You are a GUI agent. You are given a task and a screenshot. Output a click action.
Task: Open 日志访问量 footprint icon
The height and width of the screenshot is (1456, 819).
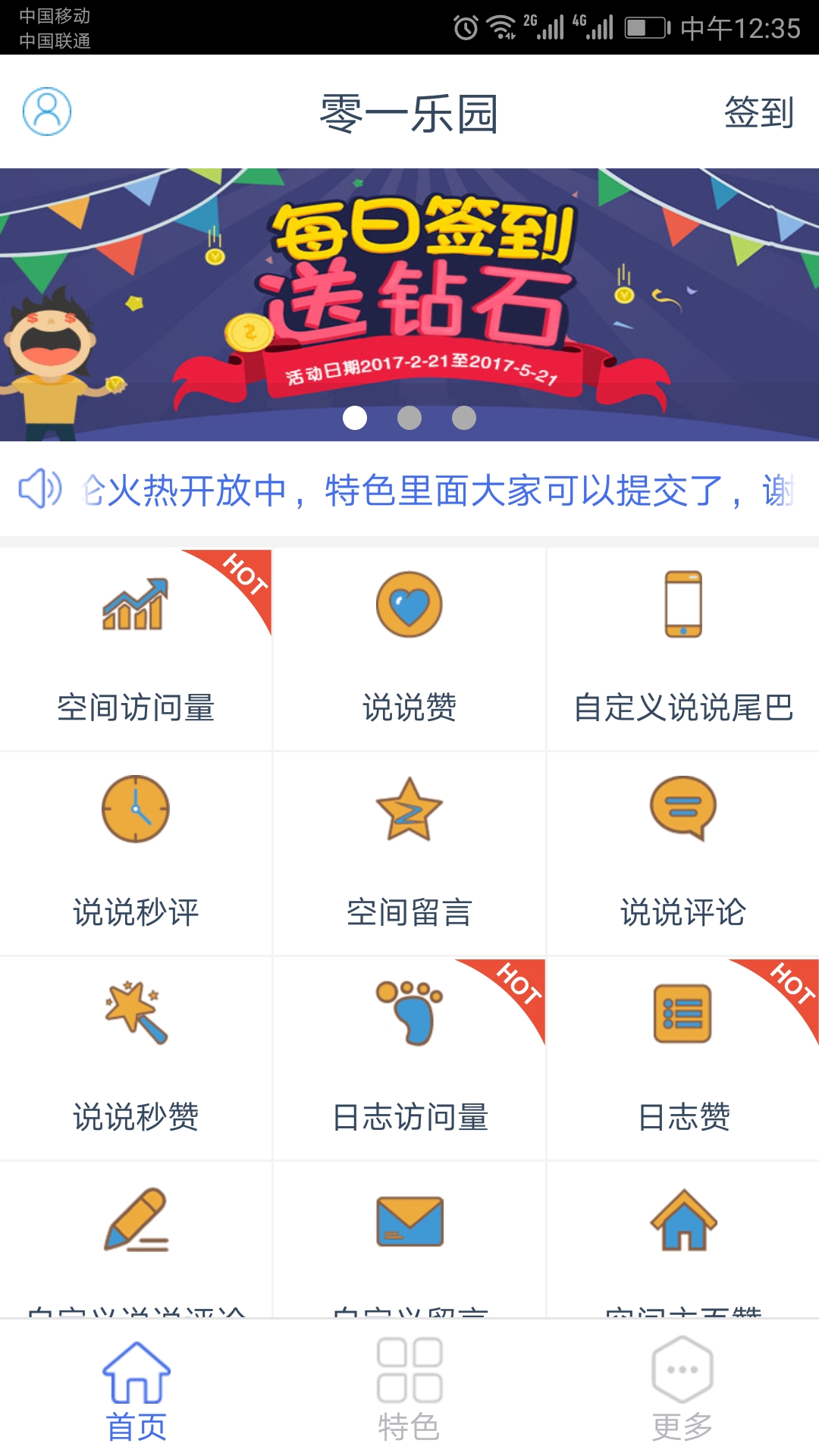pyautogui.click(x=409, y=1012)
